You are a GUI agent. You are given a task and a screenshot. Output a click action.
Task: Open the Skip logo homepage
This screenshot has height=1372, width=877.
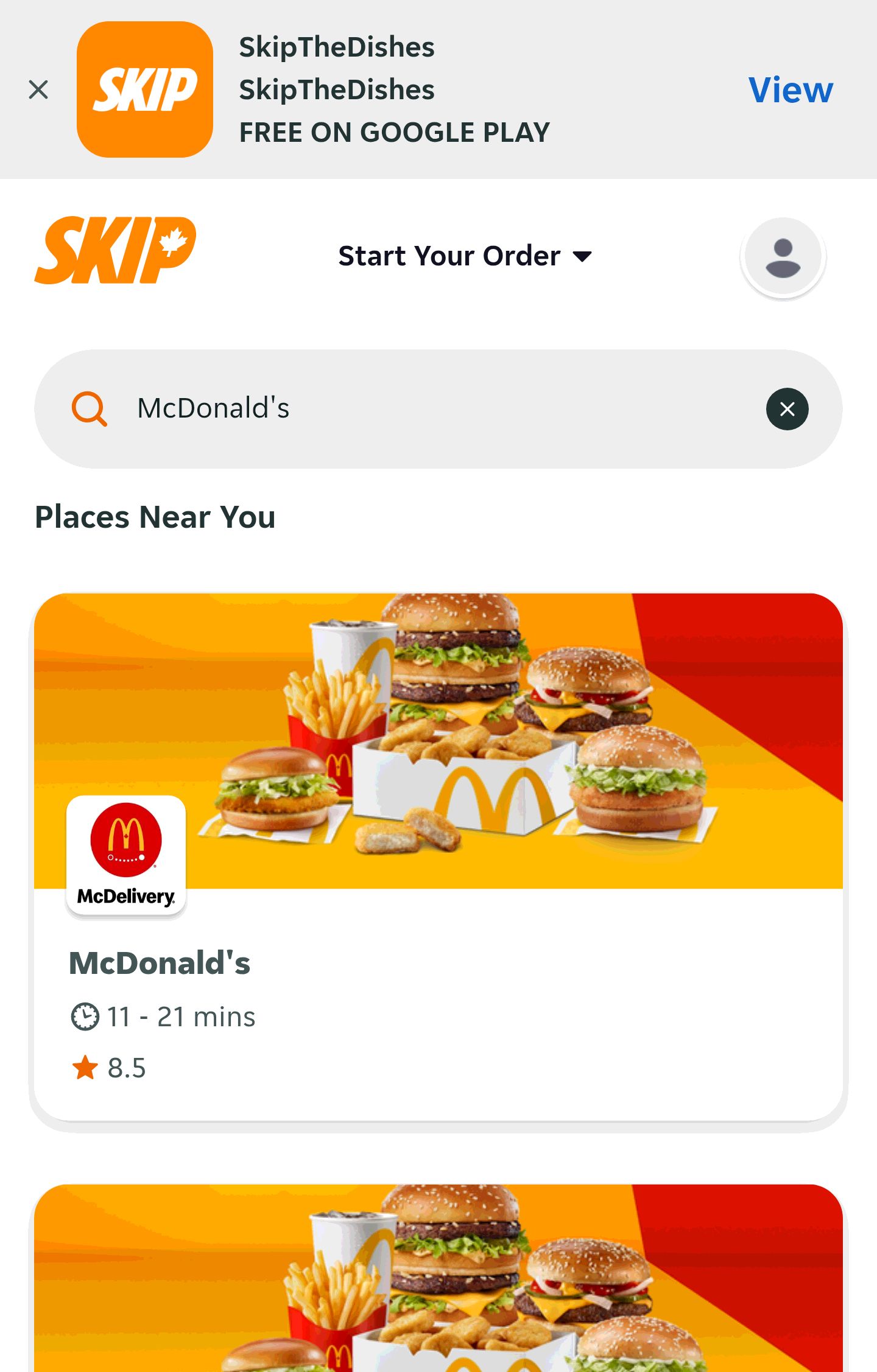114,250
